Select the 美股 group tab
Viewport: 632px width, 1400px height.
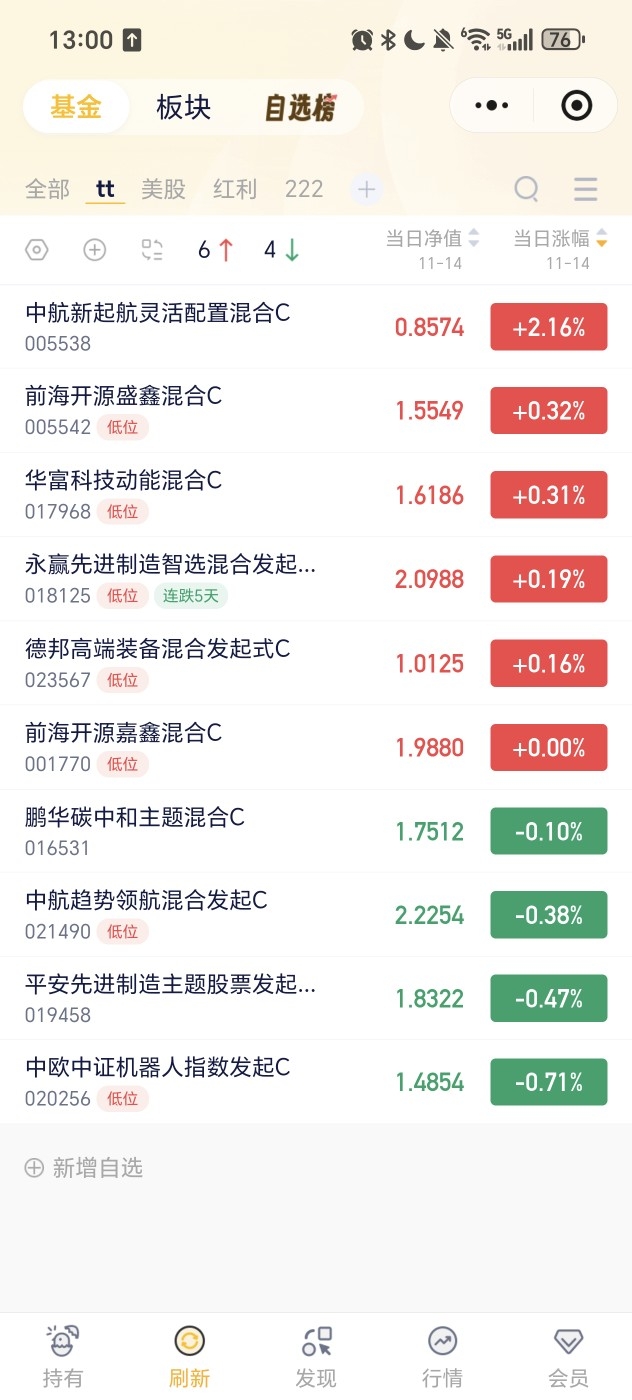pyautogui.click(x=163, y=189)
